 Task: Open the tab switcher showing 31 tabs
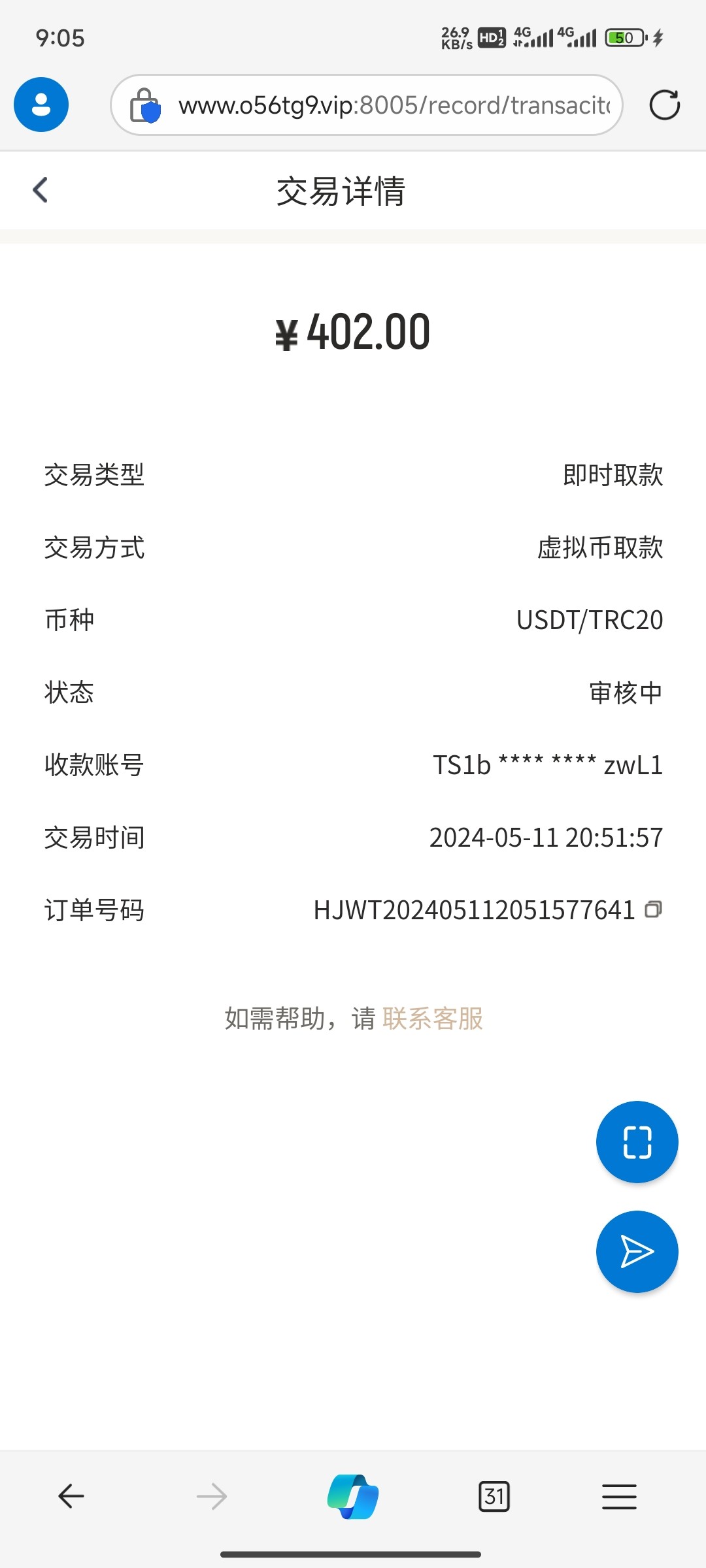coord(495,1496)
